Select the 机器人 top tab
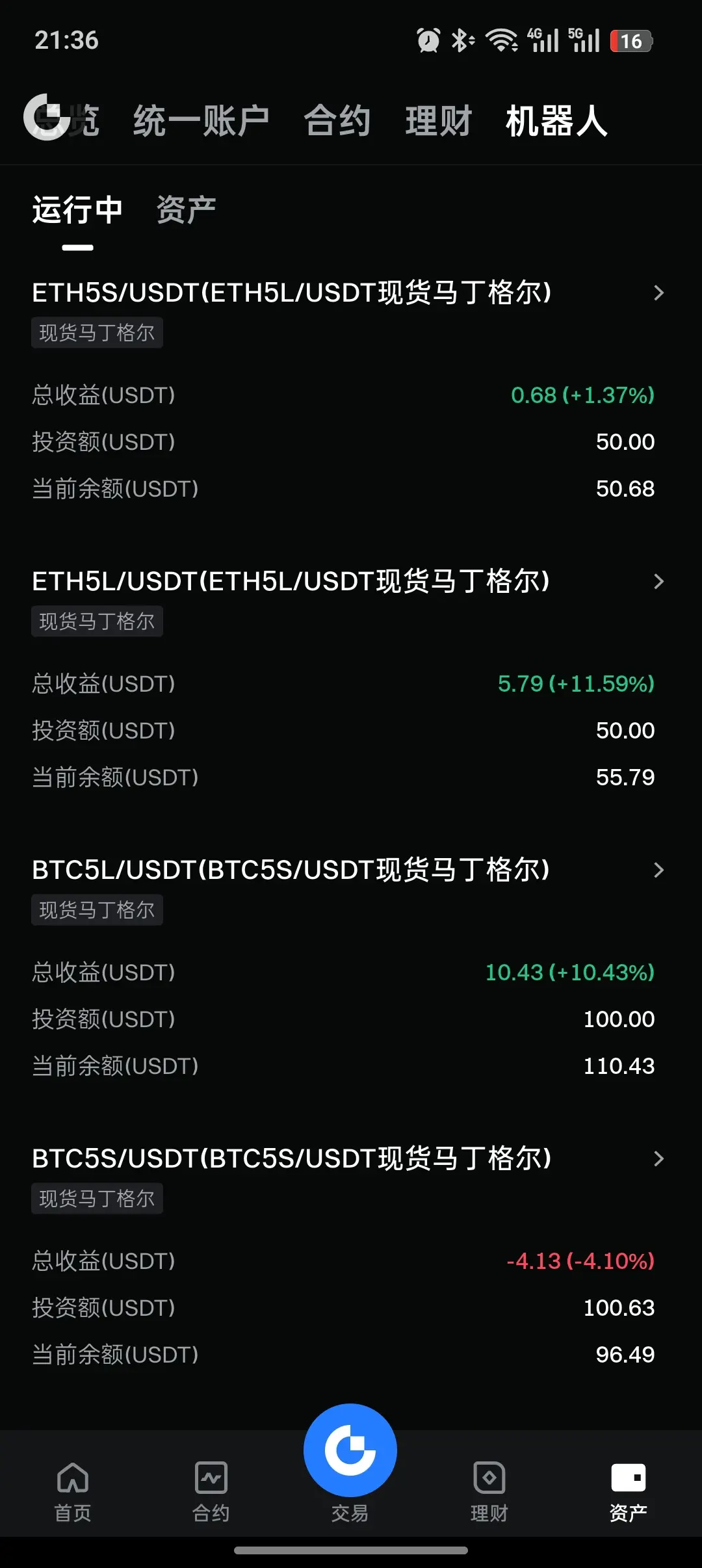702x1568 pixels. pos(556,121)
